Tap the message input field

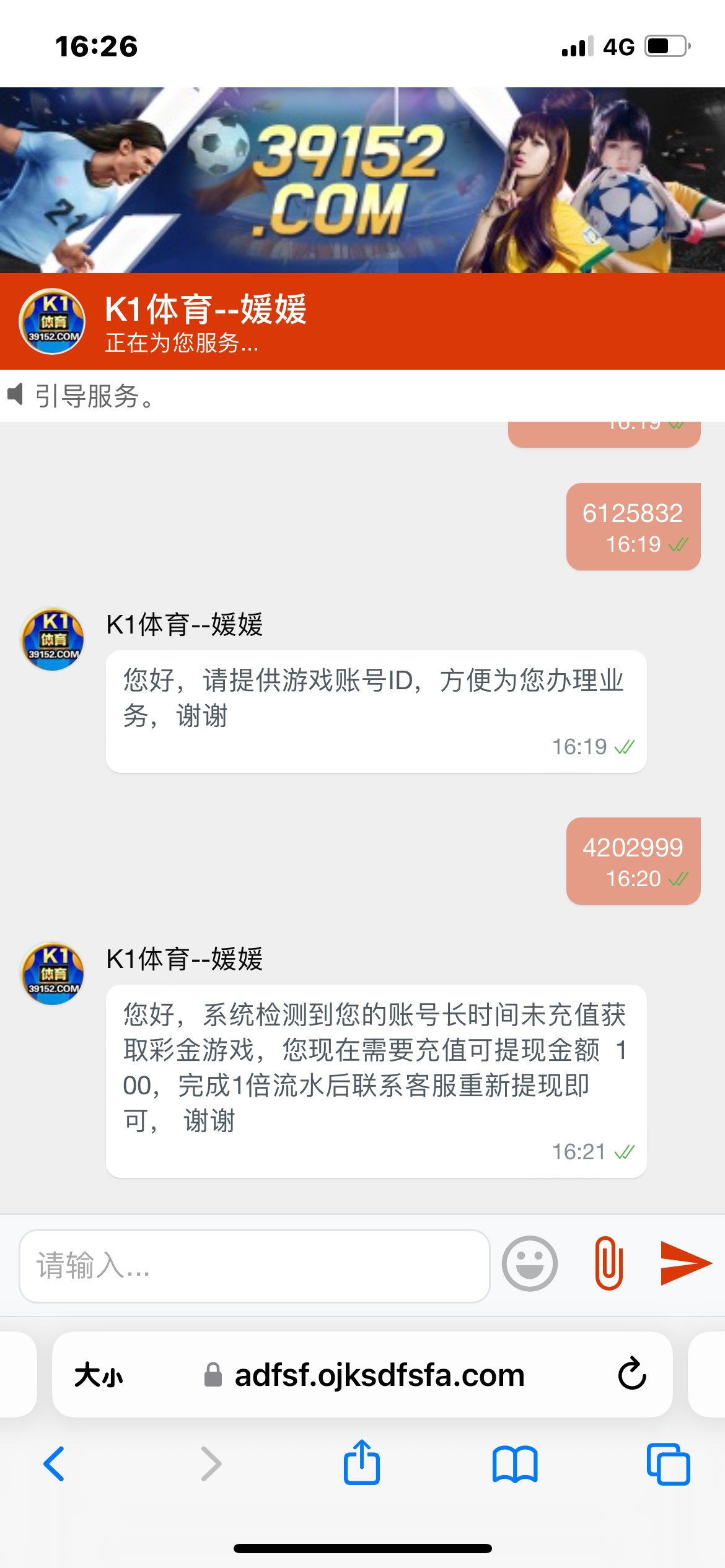point(254,1266)
